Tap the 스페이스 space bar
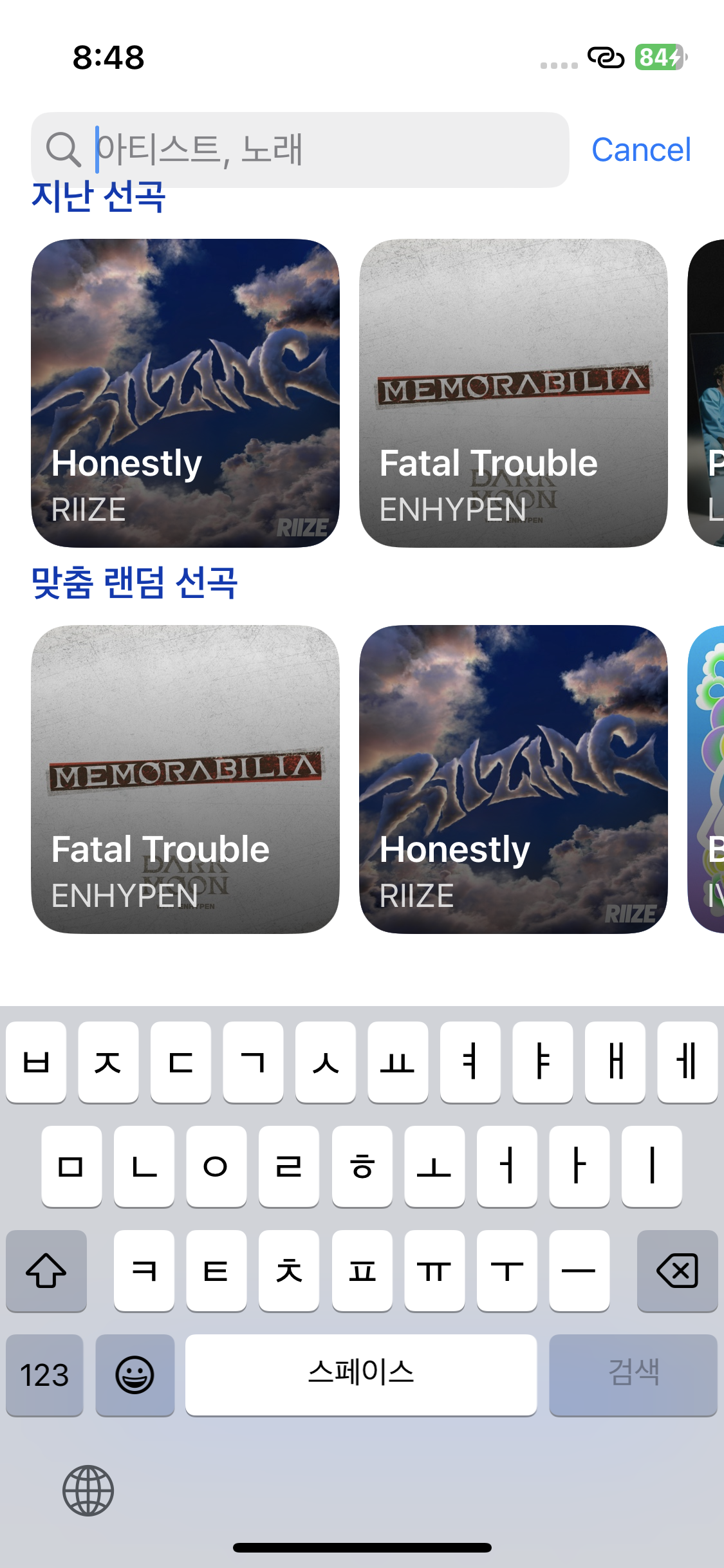The height and width of the screenshot is (1568, 724). (x=360, y=1375)
